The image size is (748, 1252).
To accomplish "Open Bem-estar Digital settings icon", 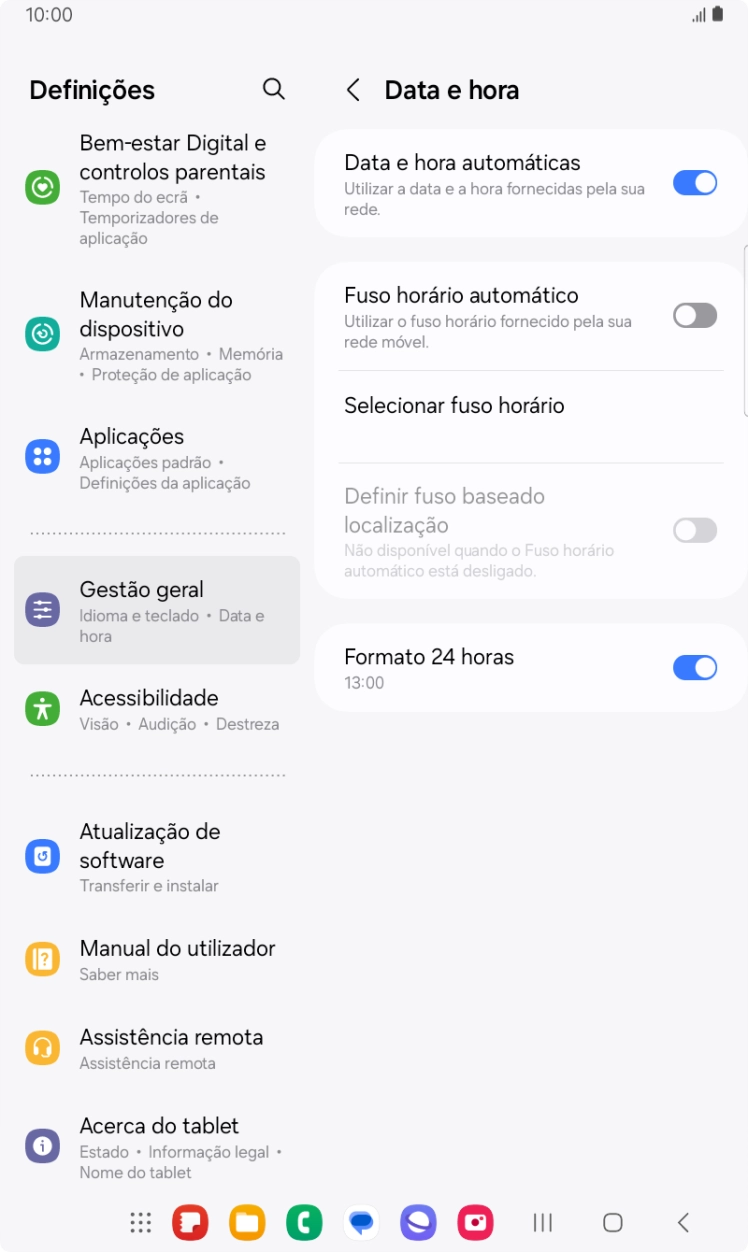I will (42, 186).
